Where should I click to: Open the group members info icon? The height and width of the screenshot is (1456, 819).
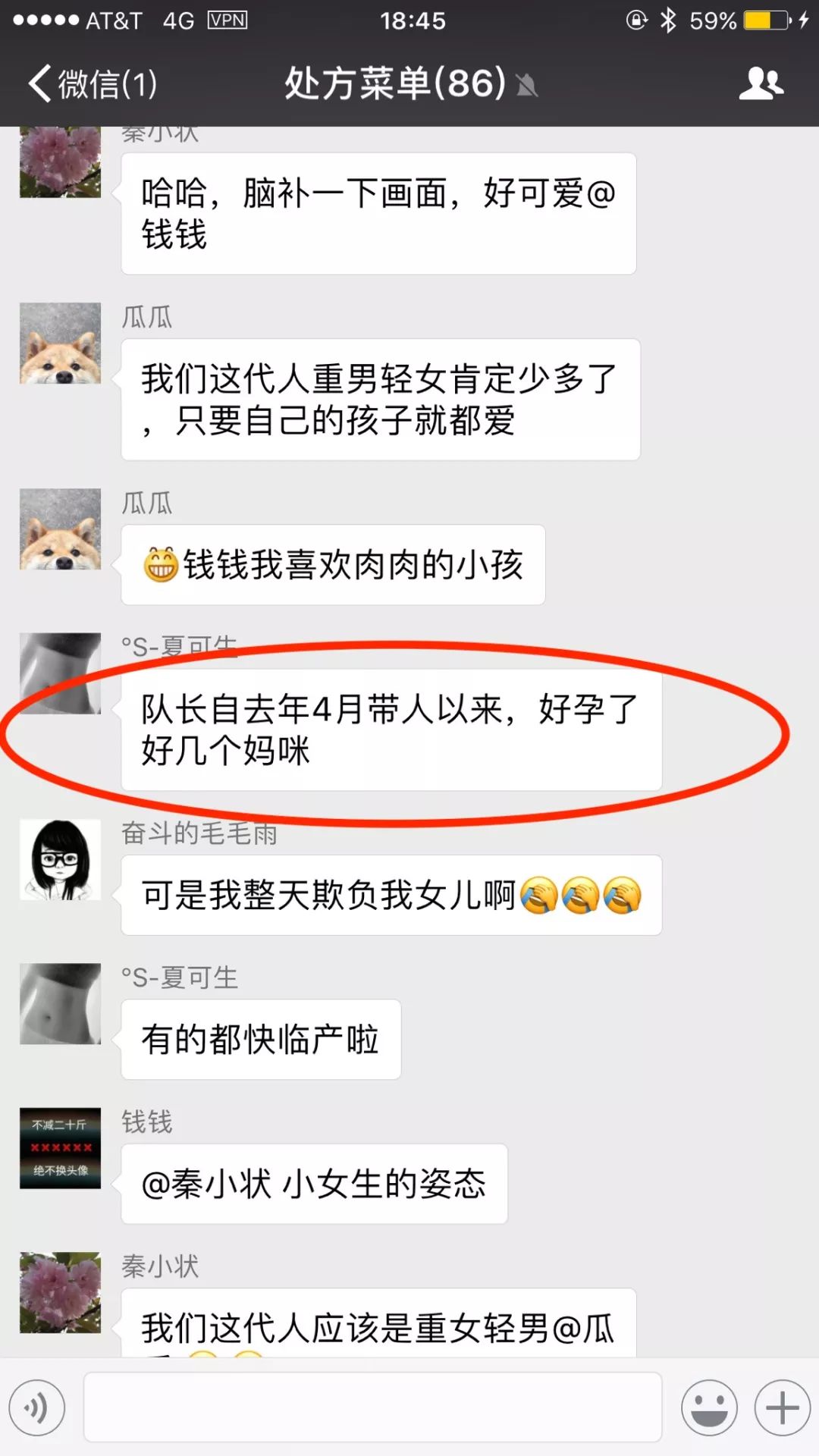[x=761, y=83]
